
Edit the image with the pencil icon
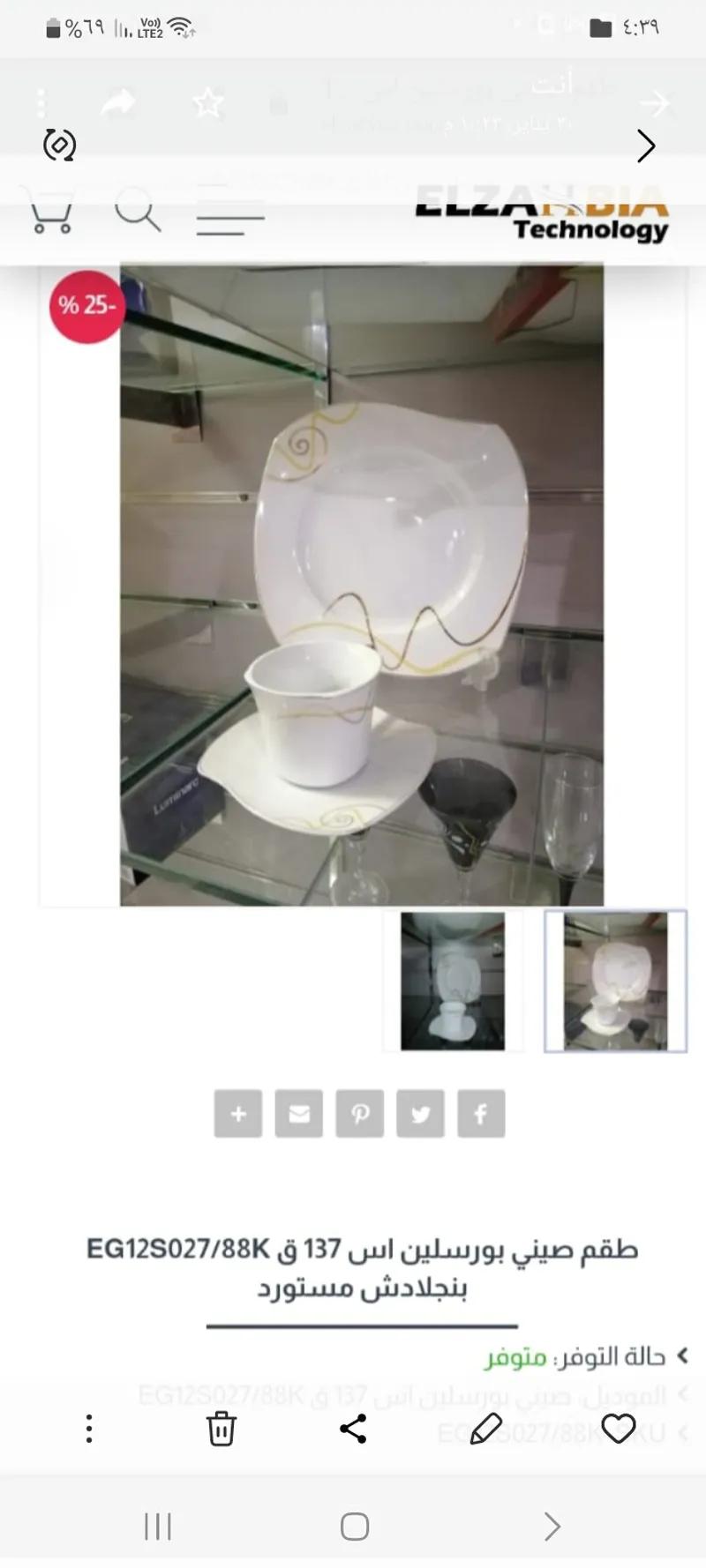tap(485, 1429)
